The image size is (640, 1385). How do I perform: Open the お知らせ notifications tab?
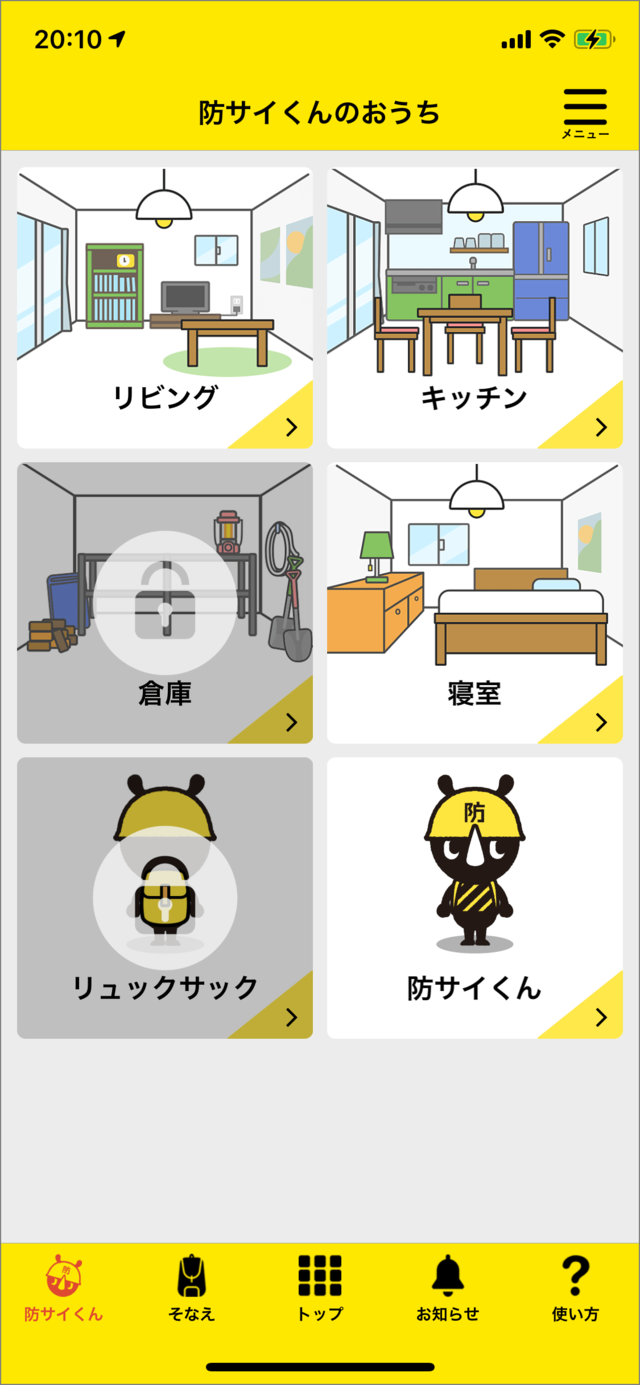tap(448, 1289)
